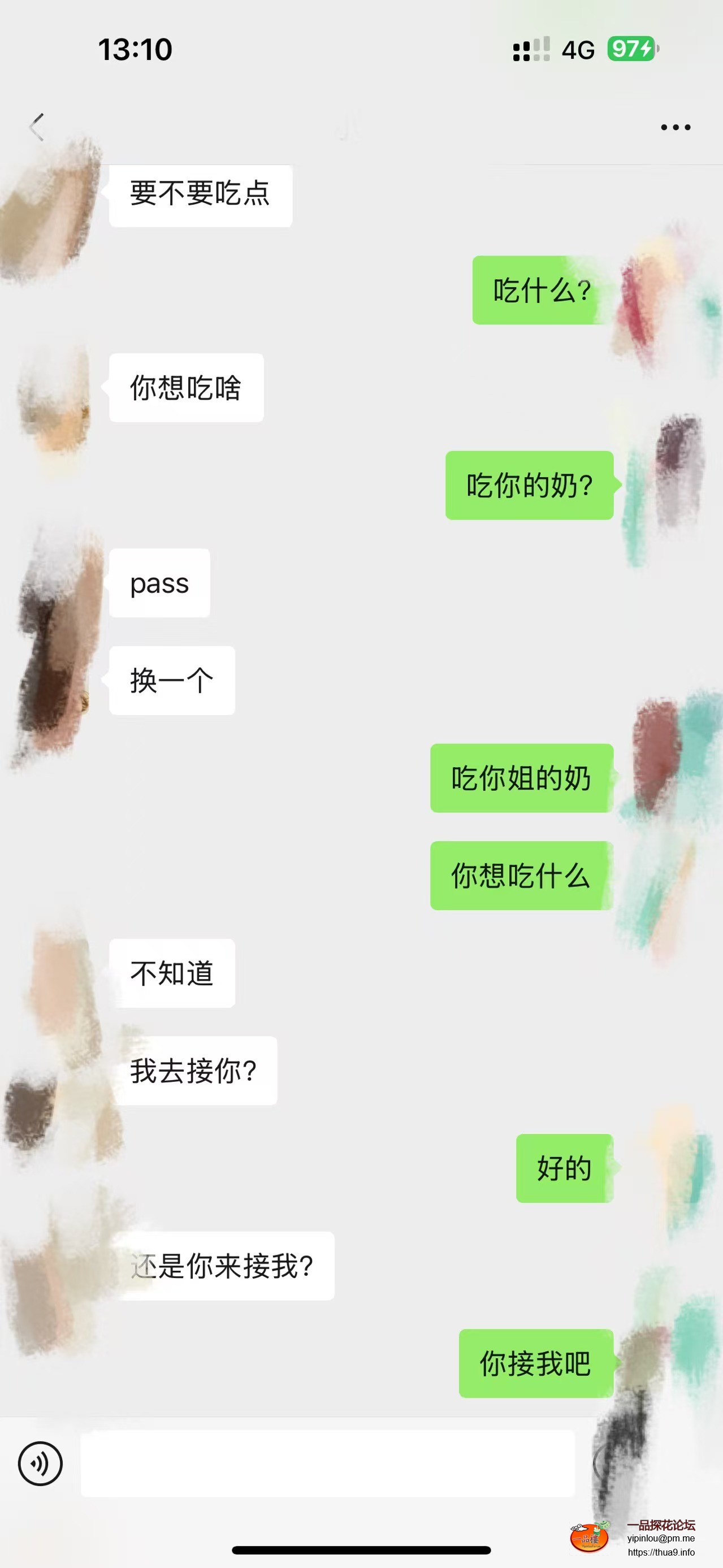Open the chat settings via the three-dot icon
Viewport: 723px width, 1568px height.
point(676,126)
